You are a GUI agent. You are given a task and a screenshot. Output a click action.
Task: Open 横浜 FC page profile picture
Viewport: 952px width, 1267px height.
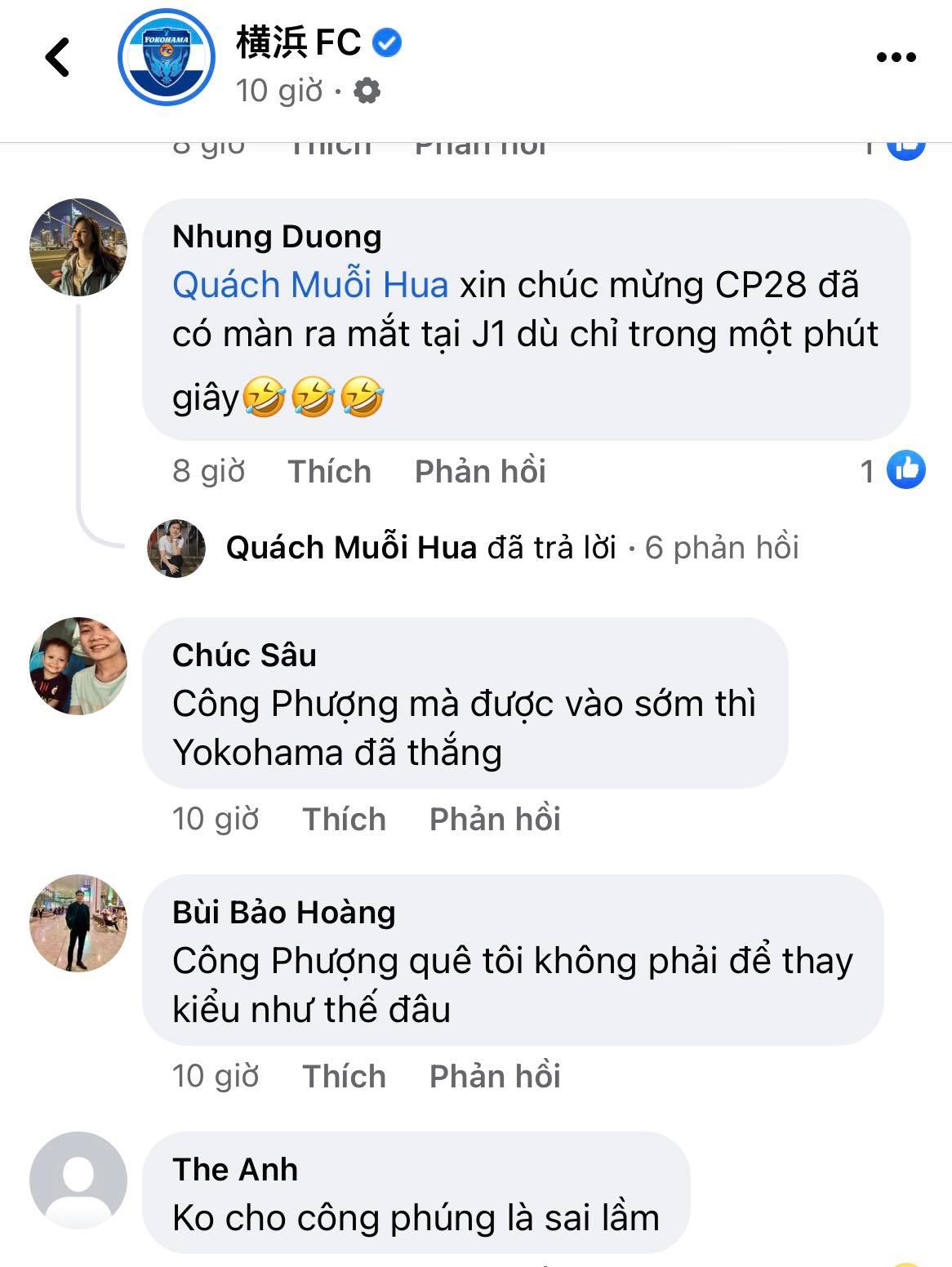tap(166, 58)
